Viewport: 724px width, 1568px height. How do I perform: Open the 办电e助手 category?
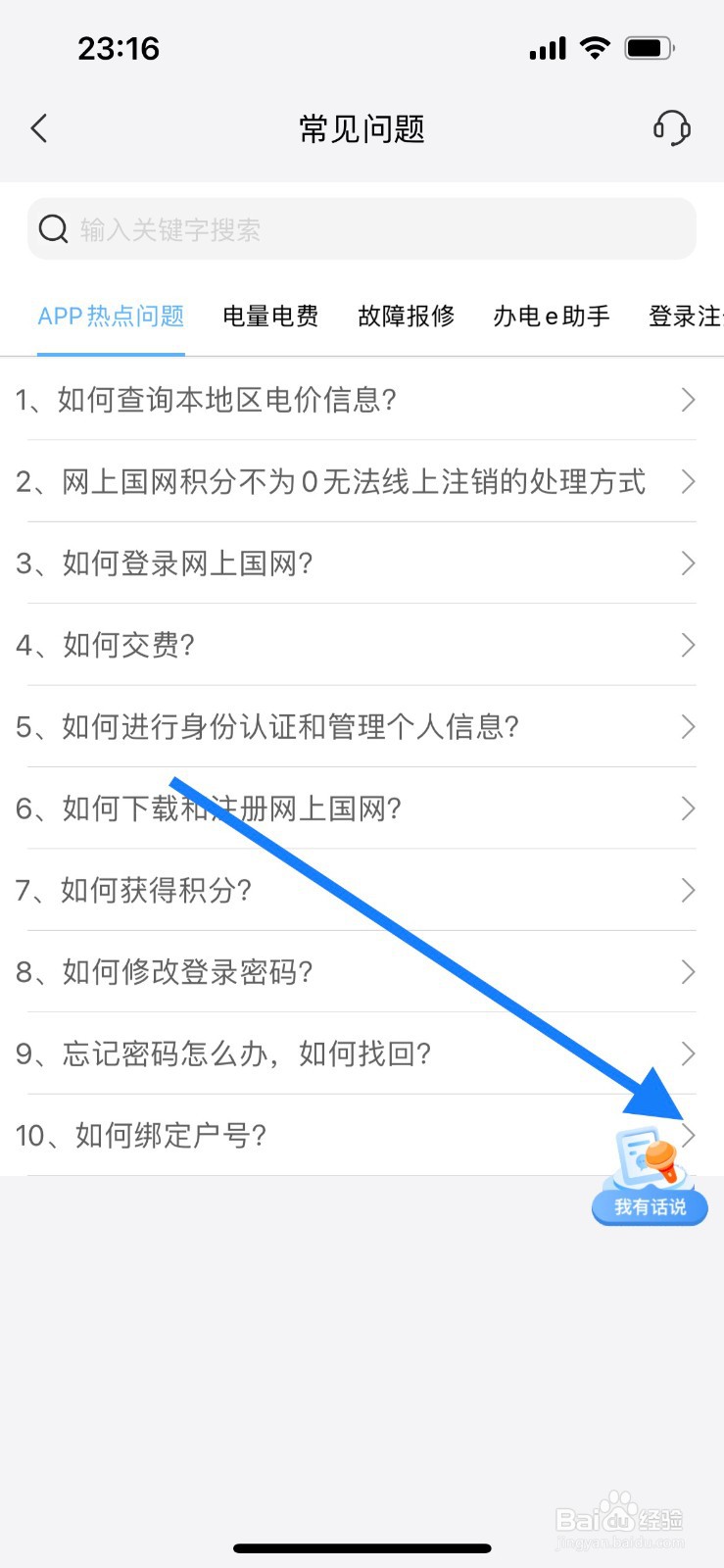(x=551, y=316)
